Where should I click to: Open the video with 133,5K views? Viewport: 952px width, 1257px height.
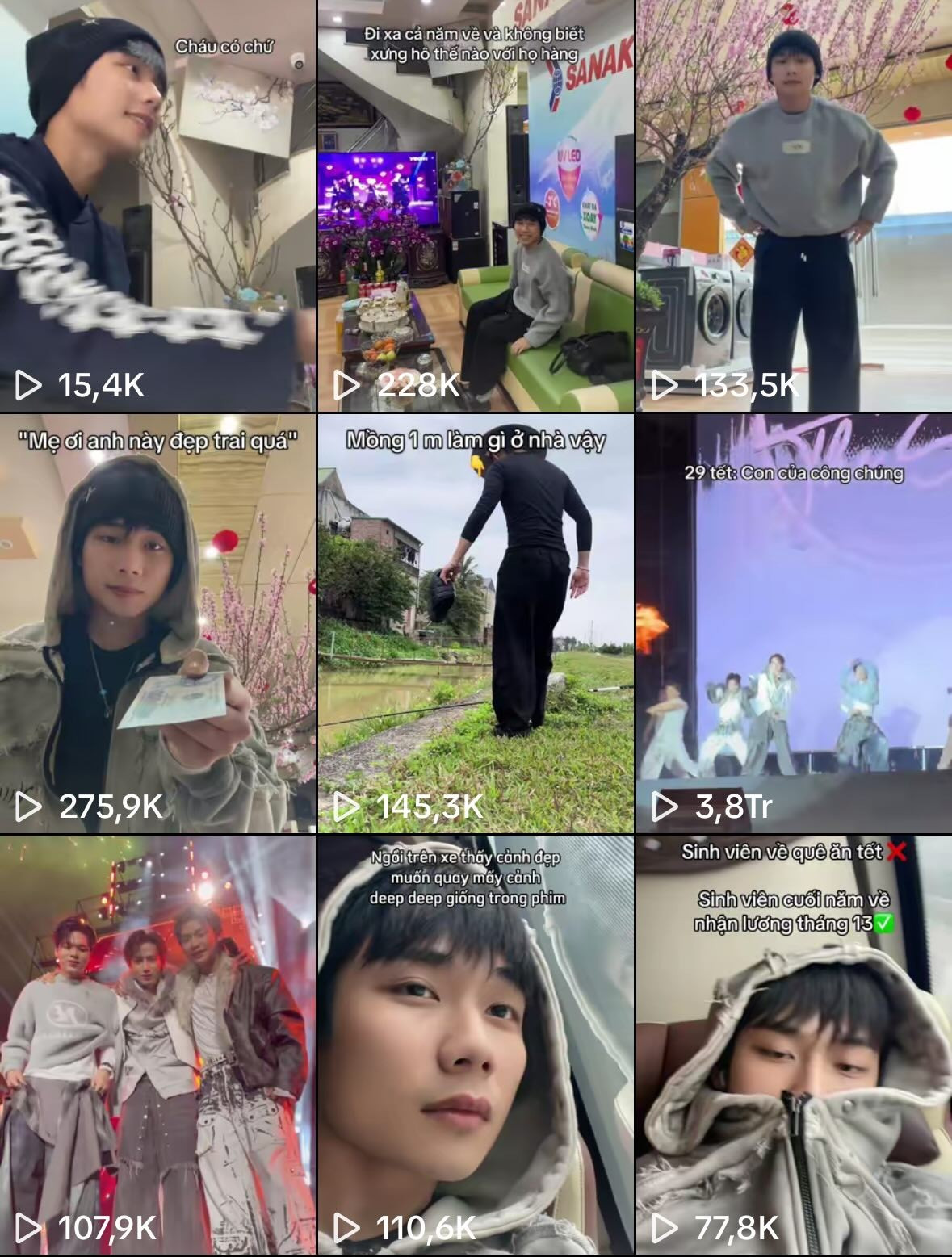pos(794,206)
